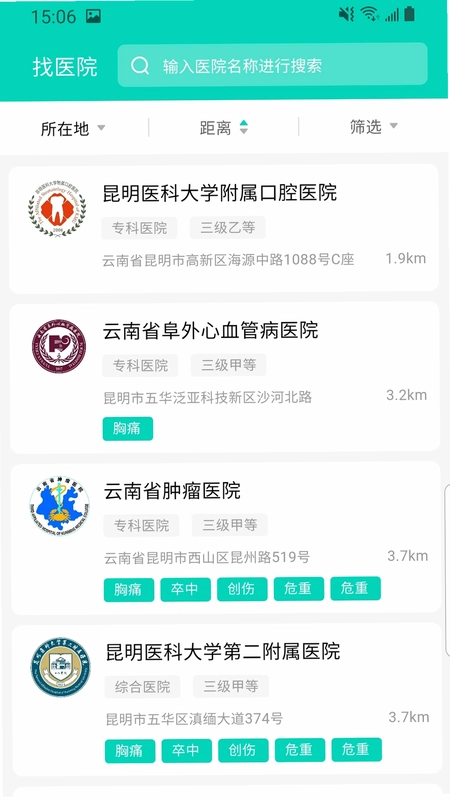This screenshot has width=450, height=800.
Task: Open the 筛选 filter dropdown
Action: click(x=373, y=127)
